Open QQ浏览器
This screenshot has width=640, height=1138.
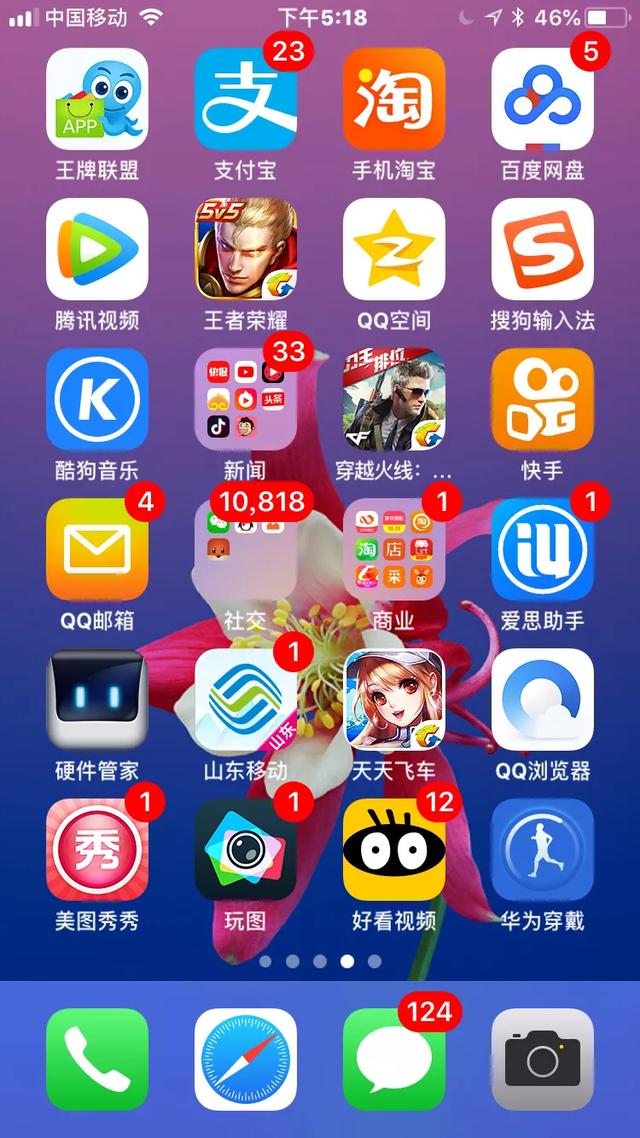point(543,698)
